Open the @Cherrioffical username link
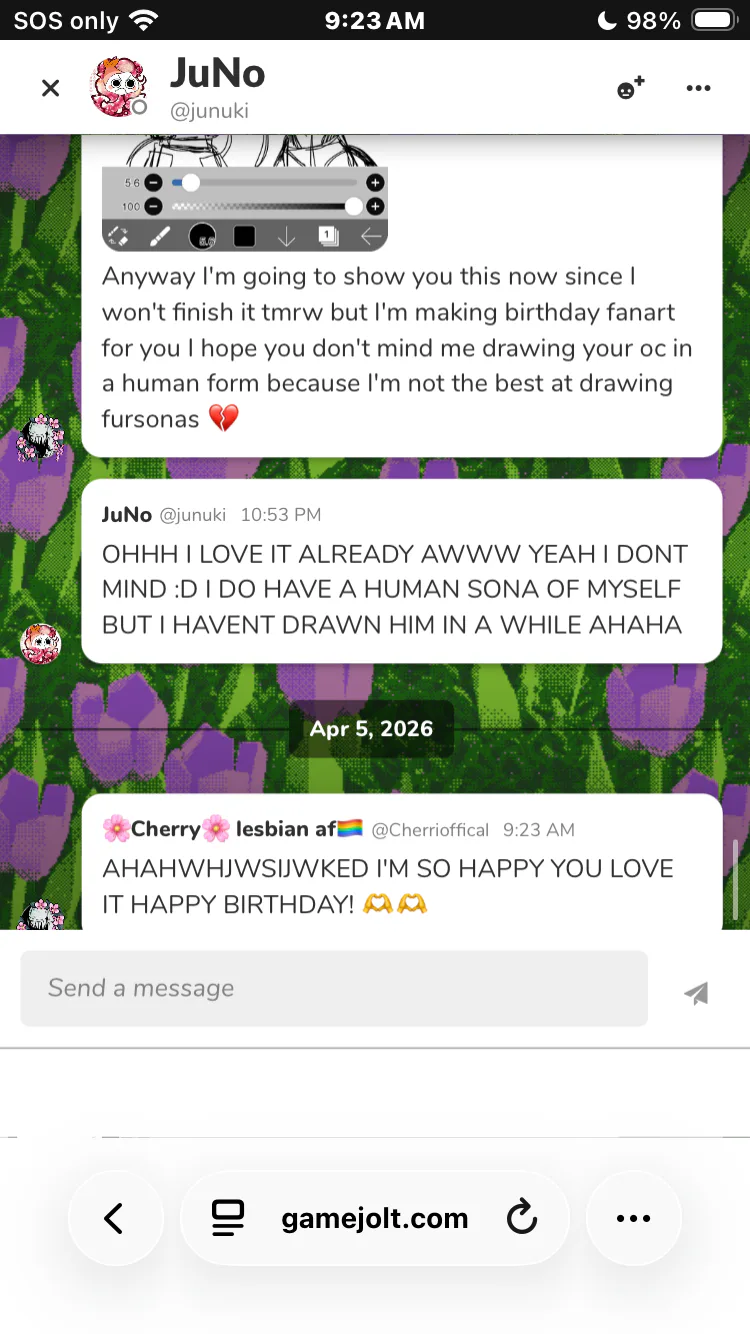Image resolution: width=750 pixels, height=1334 pixels. pos(430,830)
